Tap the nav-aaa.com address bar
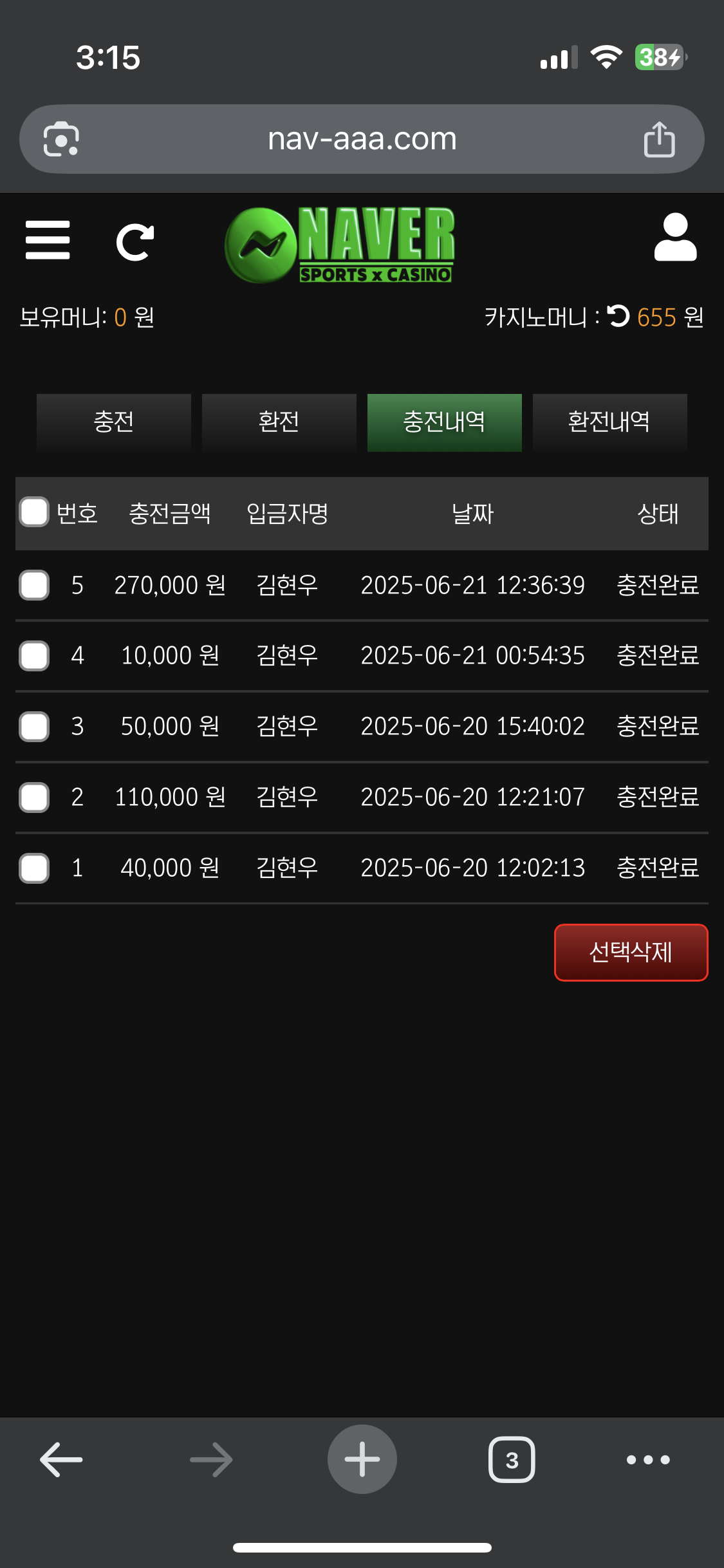This screenshot has height=1568, width=724. point(362,139)
